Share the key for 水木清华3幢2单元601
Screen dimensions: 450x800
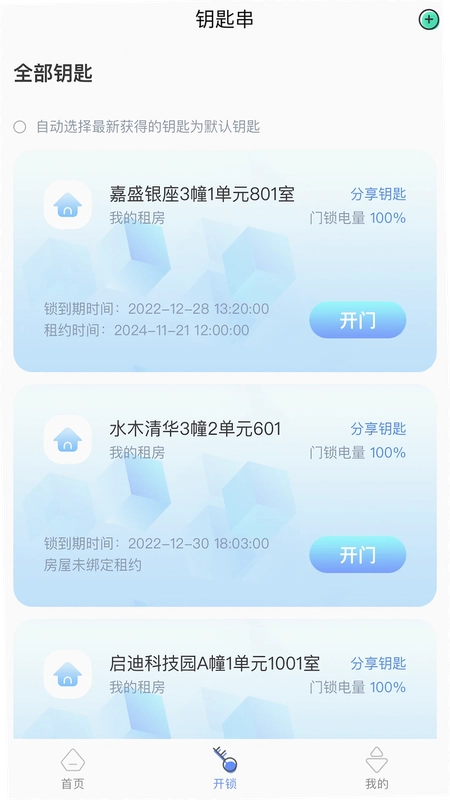tap(378, 429)
